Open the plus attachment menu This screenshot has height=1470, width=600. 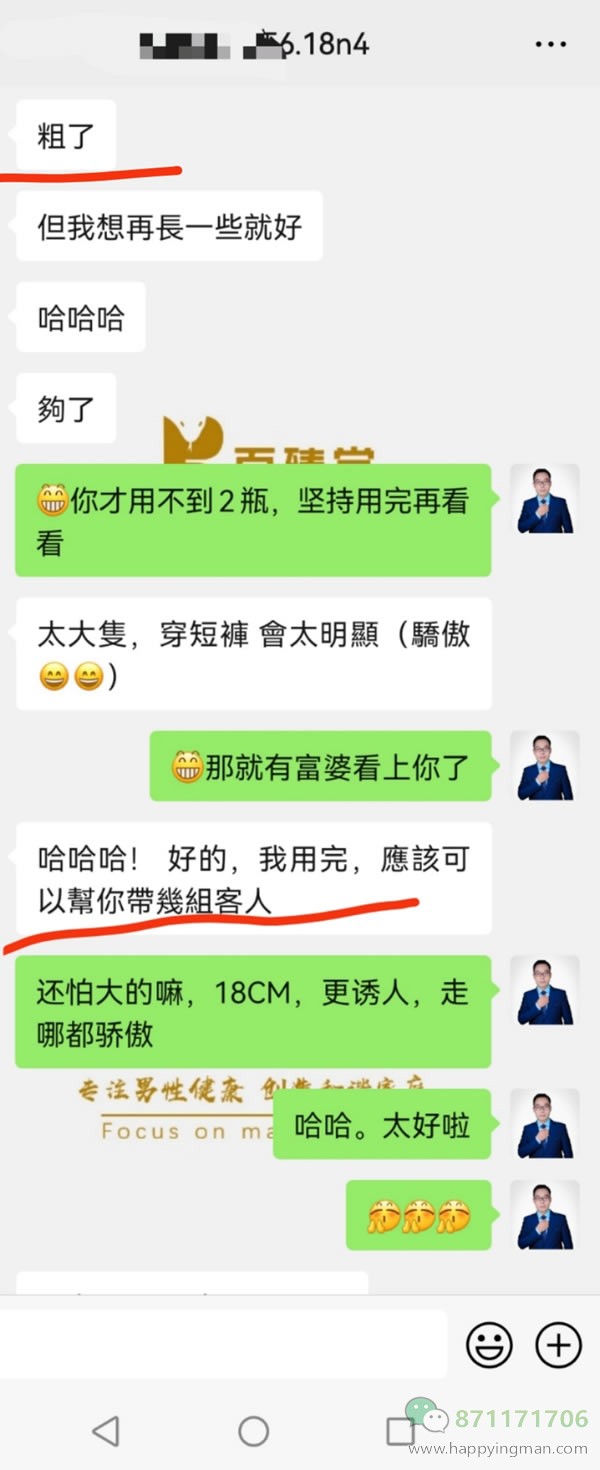[x=558, y=1345]
